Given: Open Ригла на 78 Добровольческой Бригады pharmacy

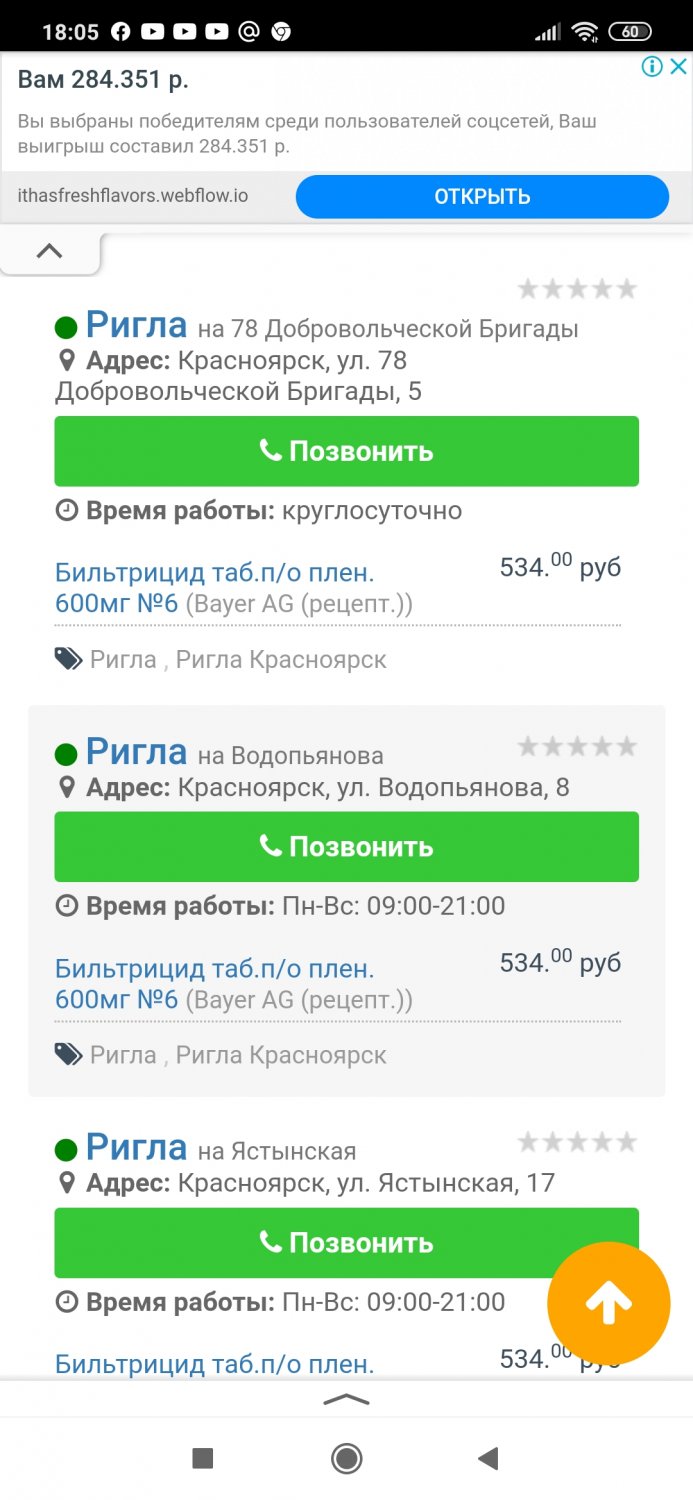Looking at the screenshot, I should 137,325.
